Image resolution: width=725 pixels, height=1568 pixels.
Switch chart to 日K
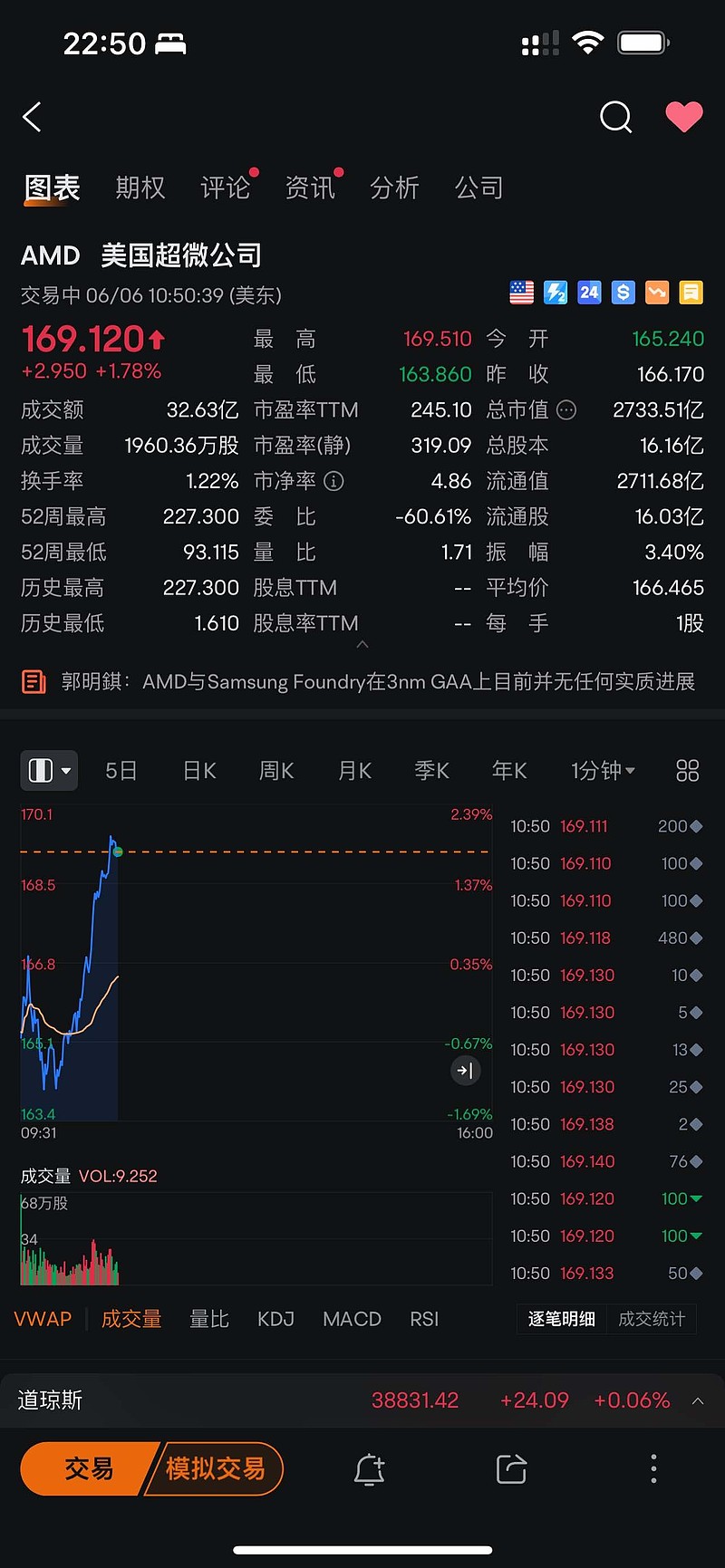coord(199,771)
